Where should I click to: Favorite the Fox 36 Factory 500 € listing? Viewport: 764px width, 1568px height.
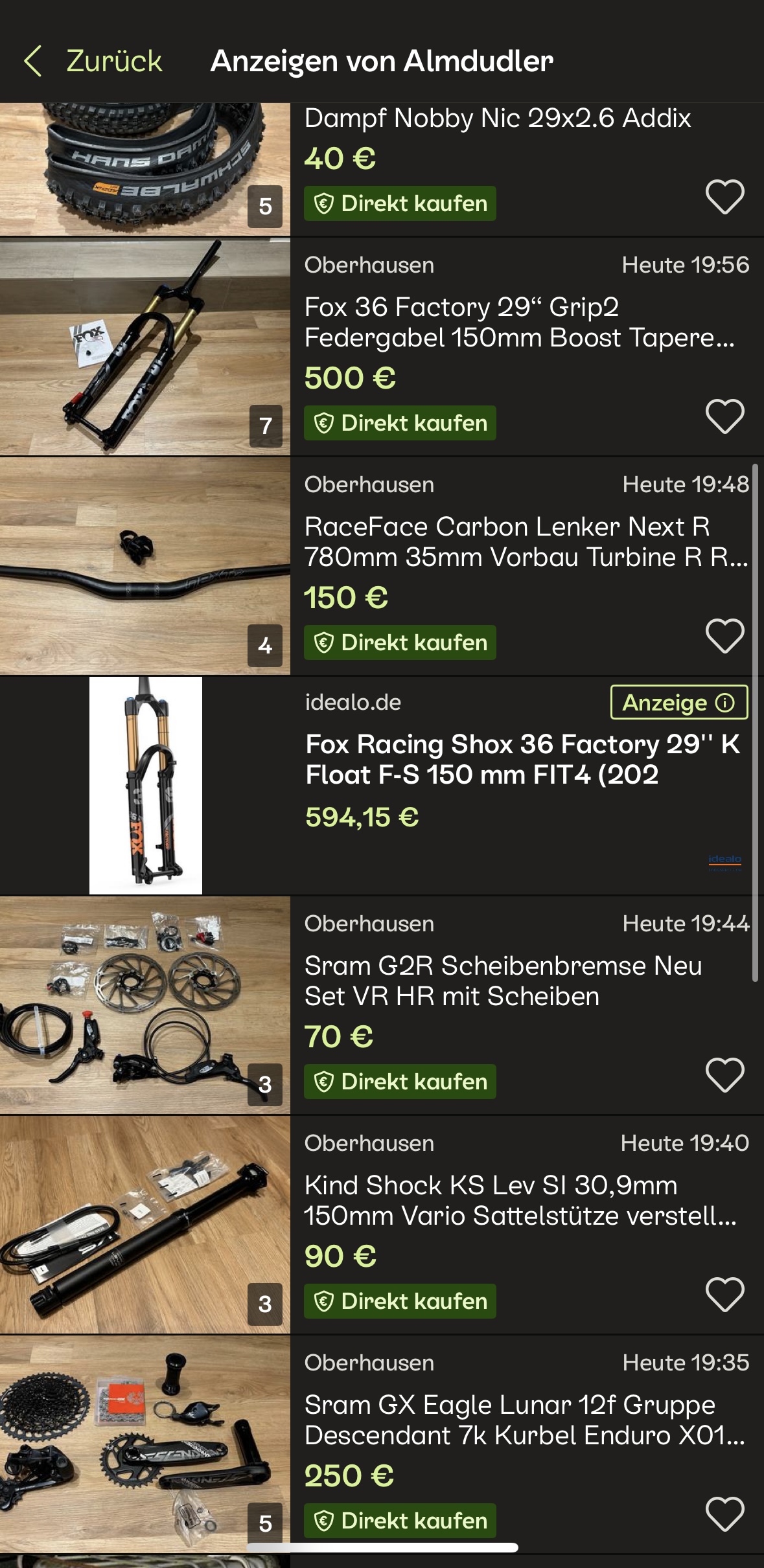coord(724,416)
